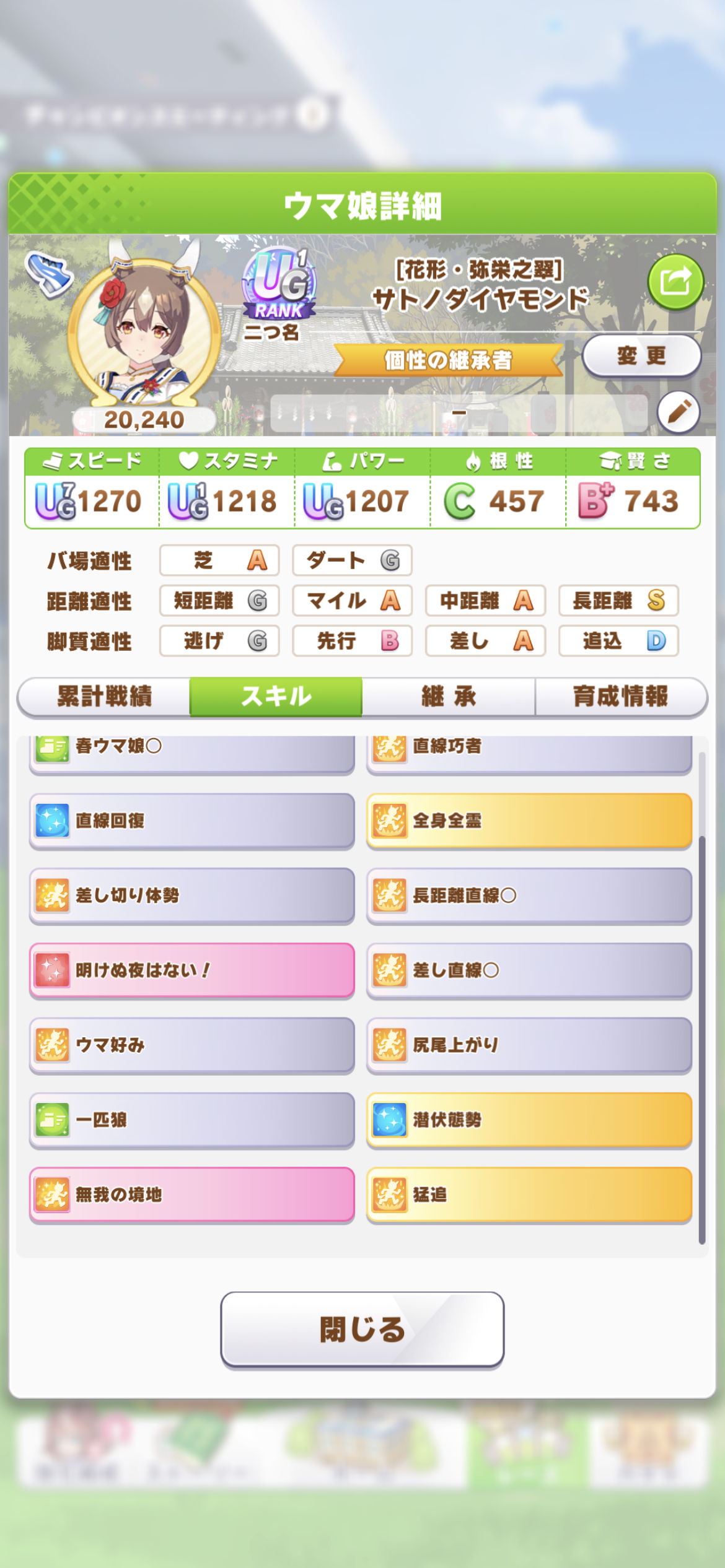Screen dimensions: 725x1568
Task: Tap the 変更 button
Action: point(641,355)
